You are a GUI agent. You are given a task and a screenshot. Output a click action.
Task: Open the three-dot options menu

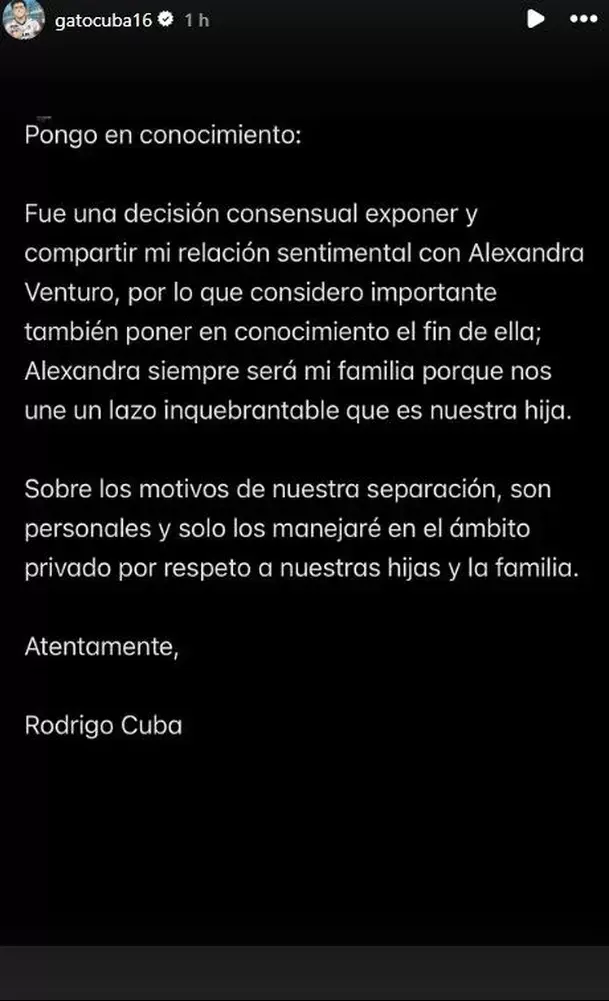pyautogui.click(x=583, y=18)
